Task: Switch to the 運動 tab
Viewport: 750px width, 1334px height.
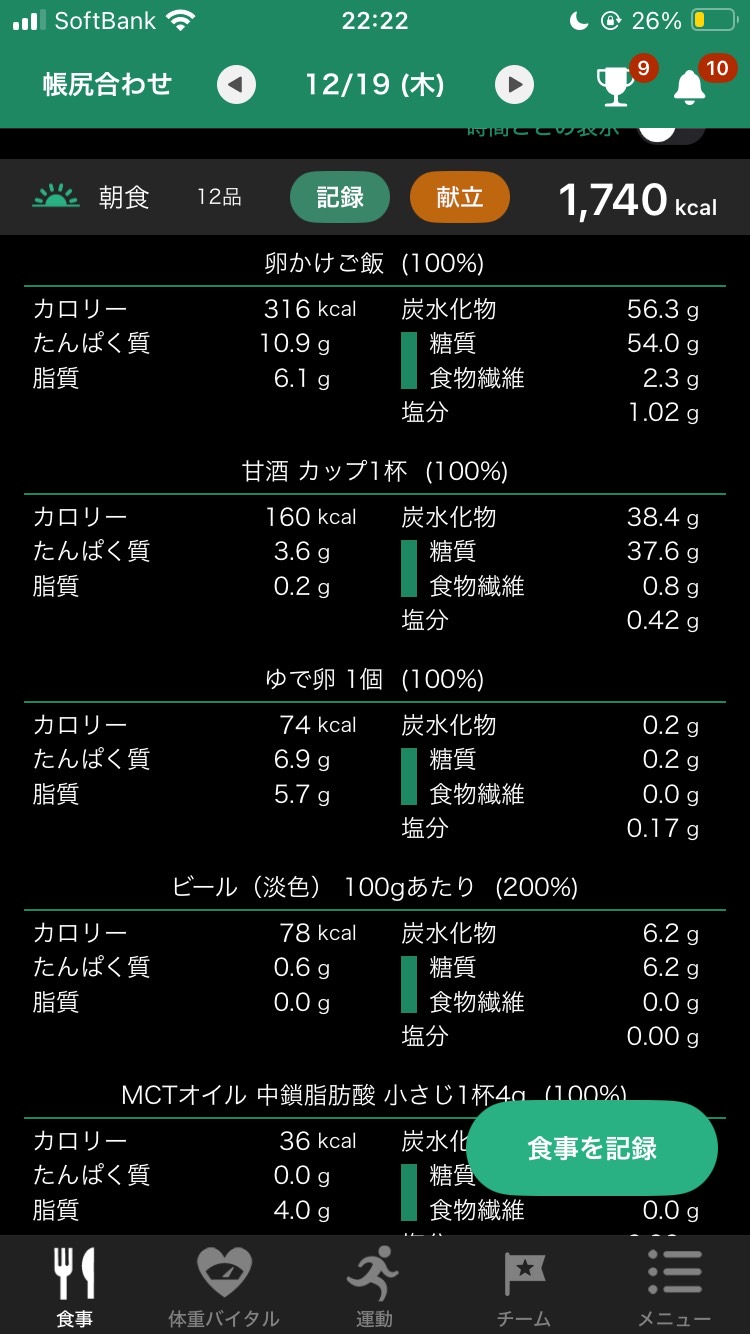Action: point(374,1285)
